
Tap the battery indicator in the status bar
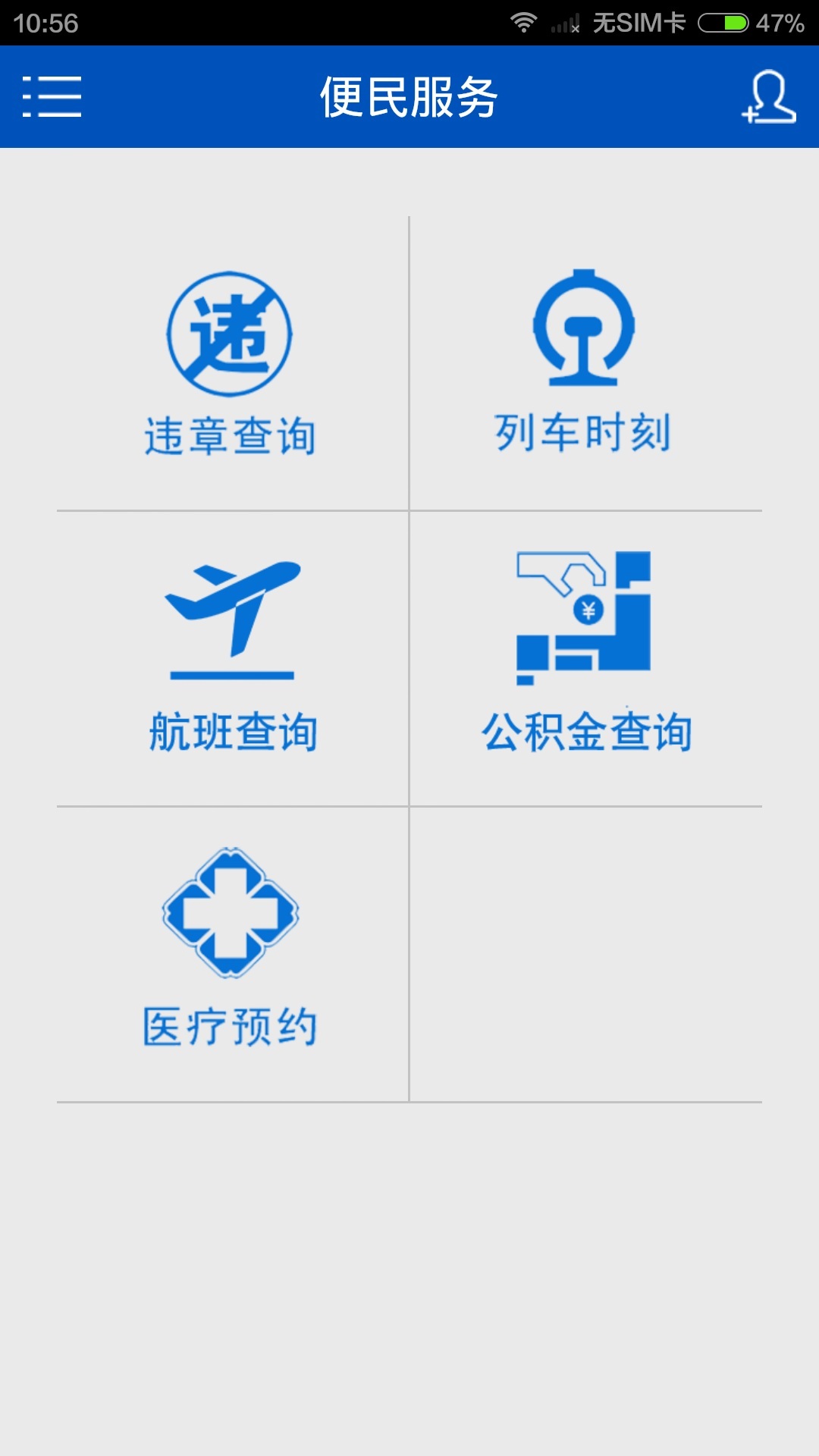tap(720, 23)
